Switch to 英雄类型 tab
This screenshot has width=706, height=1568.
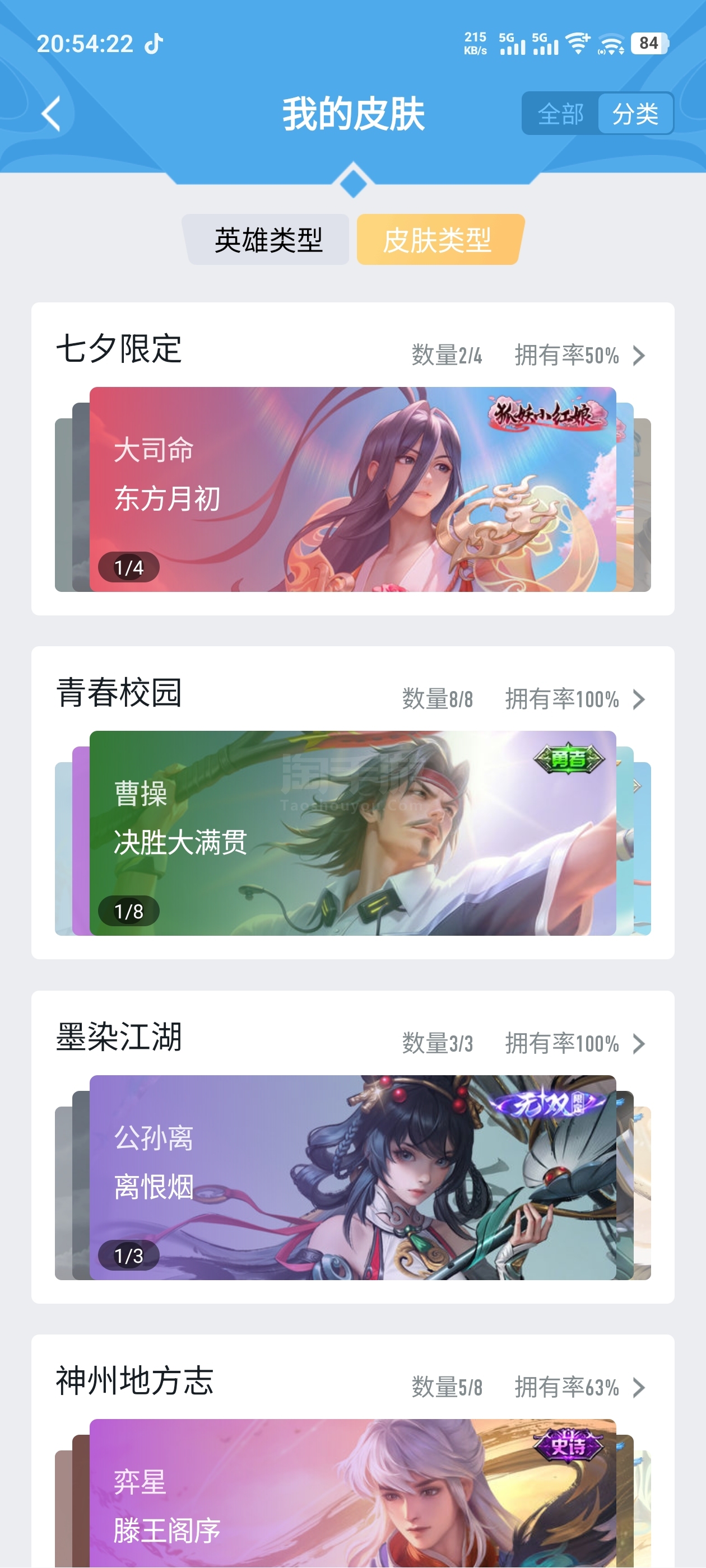[x=268, y=240]
